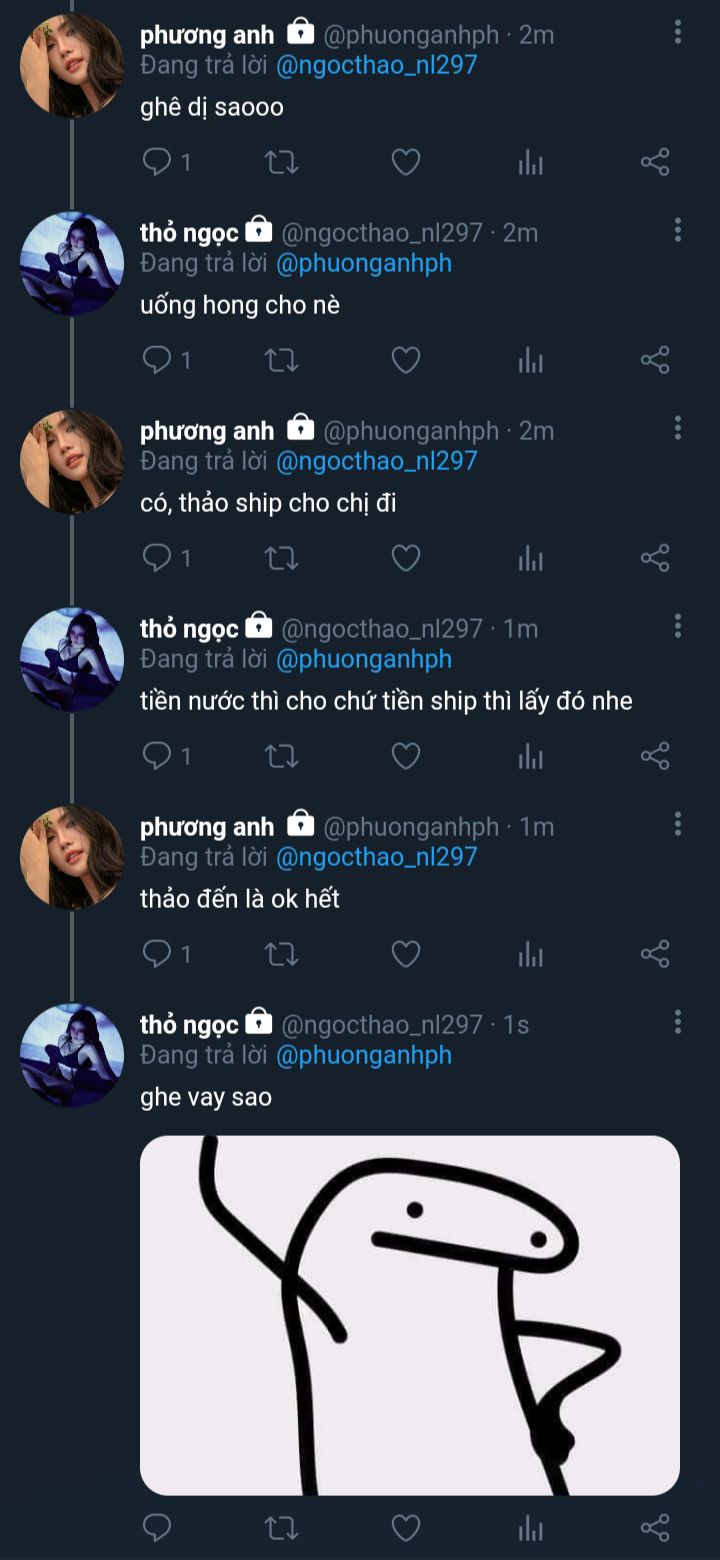The width and height of the screenshot is (720, 1560).
Task: Retweet the "uống hong cho nè" tweet
Action: [x=281, y=360]
